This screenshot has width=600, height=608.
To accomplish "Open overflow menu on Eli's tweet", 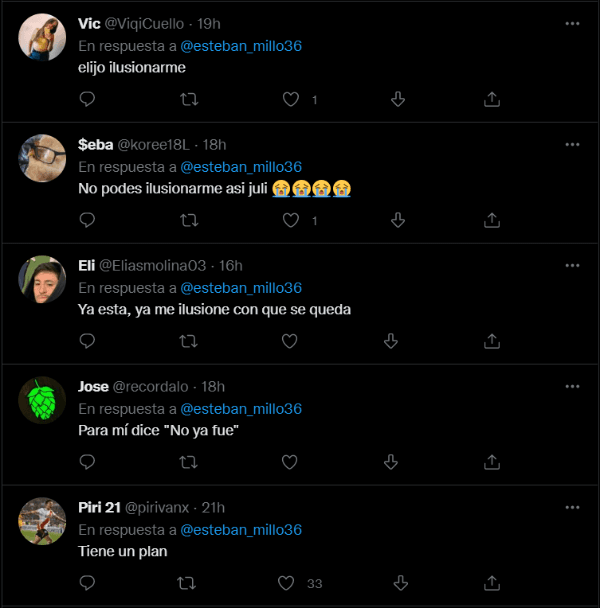I will 572,265.
